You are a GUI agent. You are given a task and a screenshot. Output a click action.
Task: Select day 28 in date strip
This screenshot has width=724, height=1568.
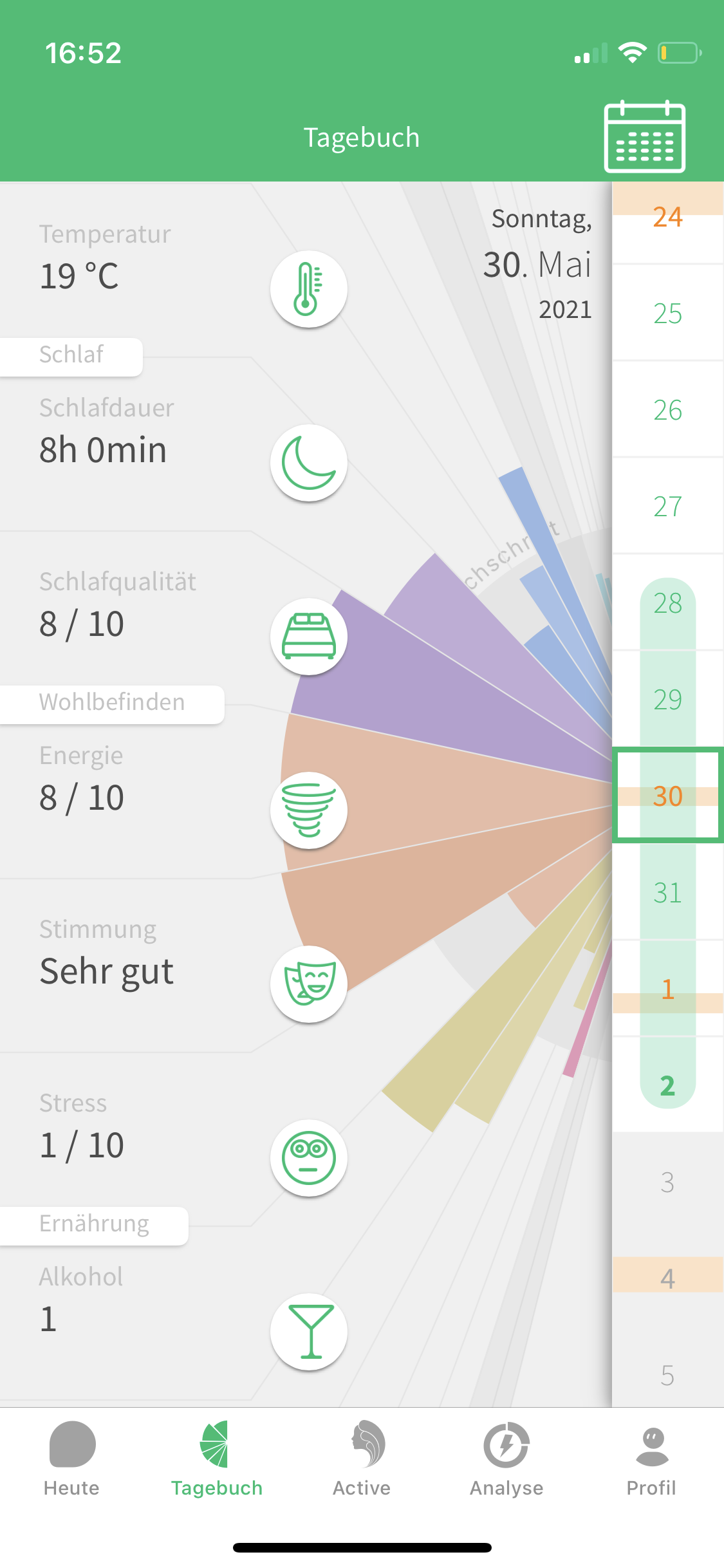(x=667, y=603)
